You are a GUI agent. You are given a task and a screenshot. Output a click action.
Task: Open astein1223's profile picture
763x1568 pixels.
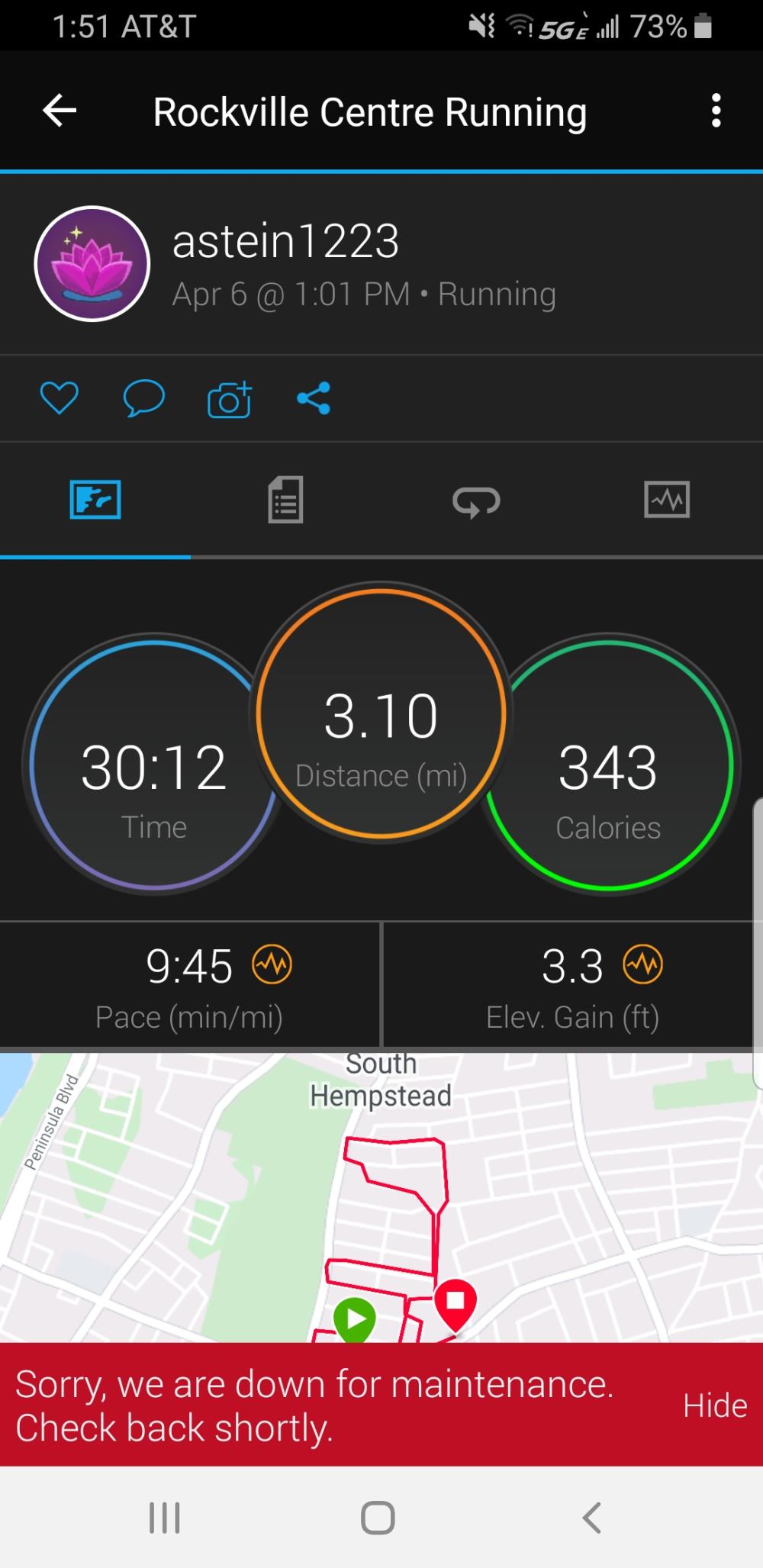pos(92,263)
